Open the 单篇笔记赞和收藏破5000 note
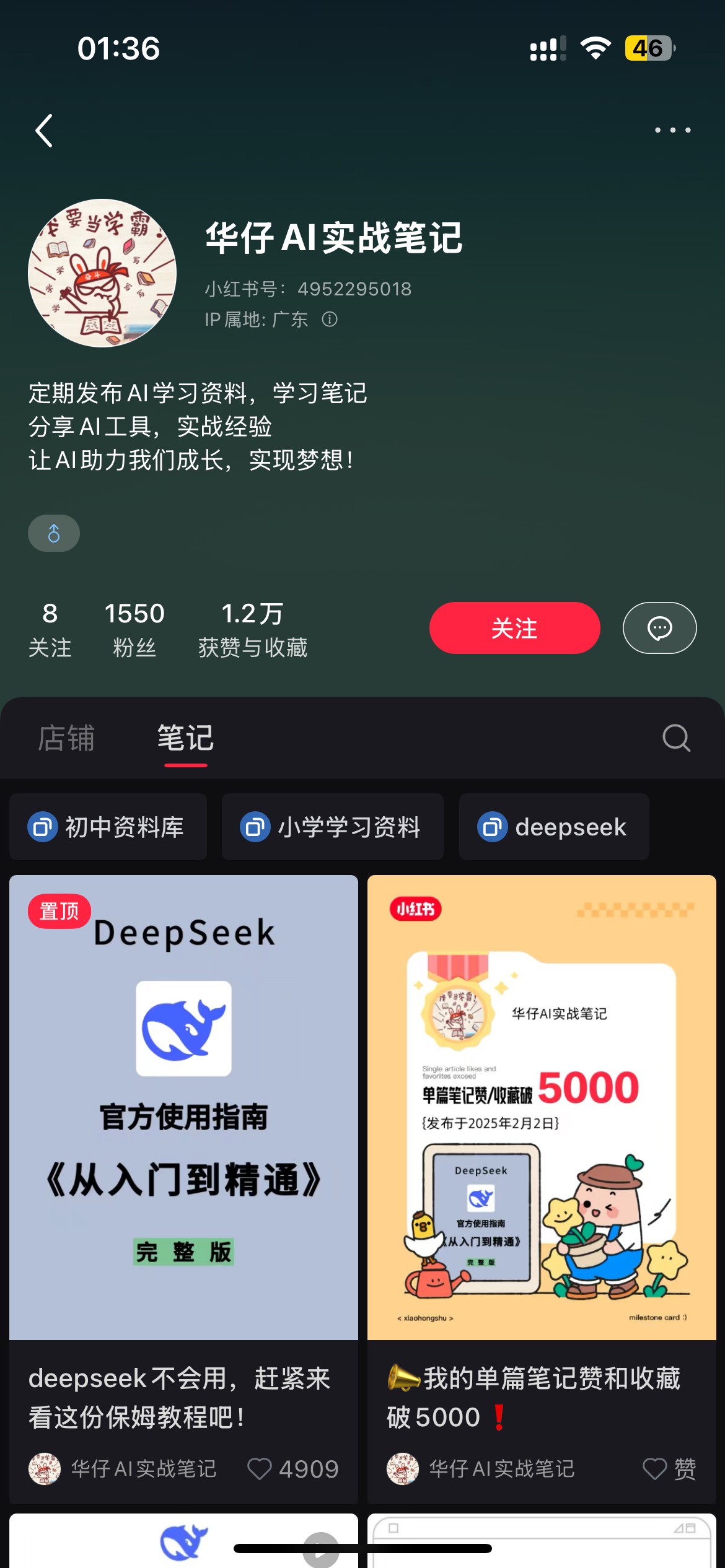The height and width of the screenshot is (1568, 725). pos(542,1107)
